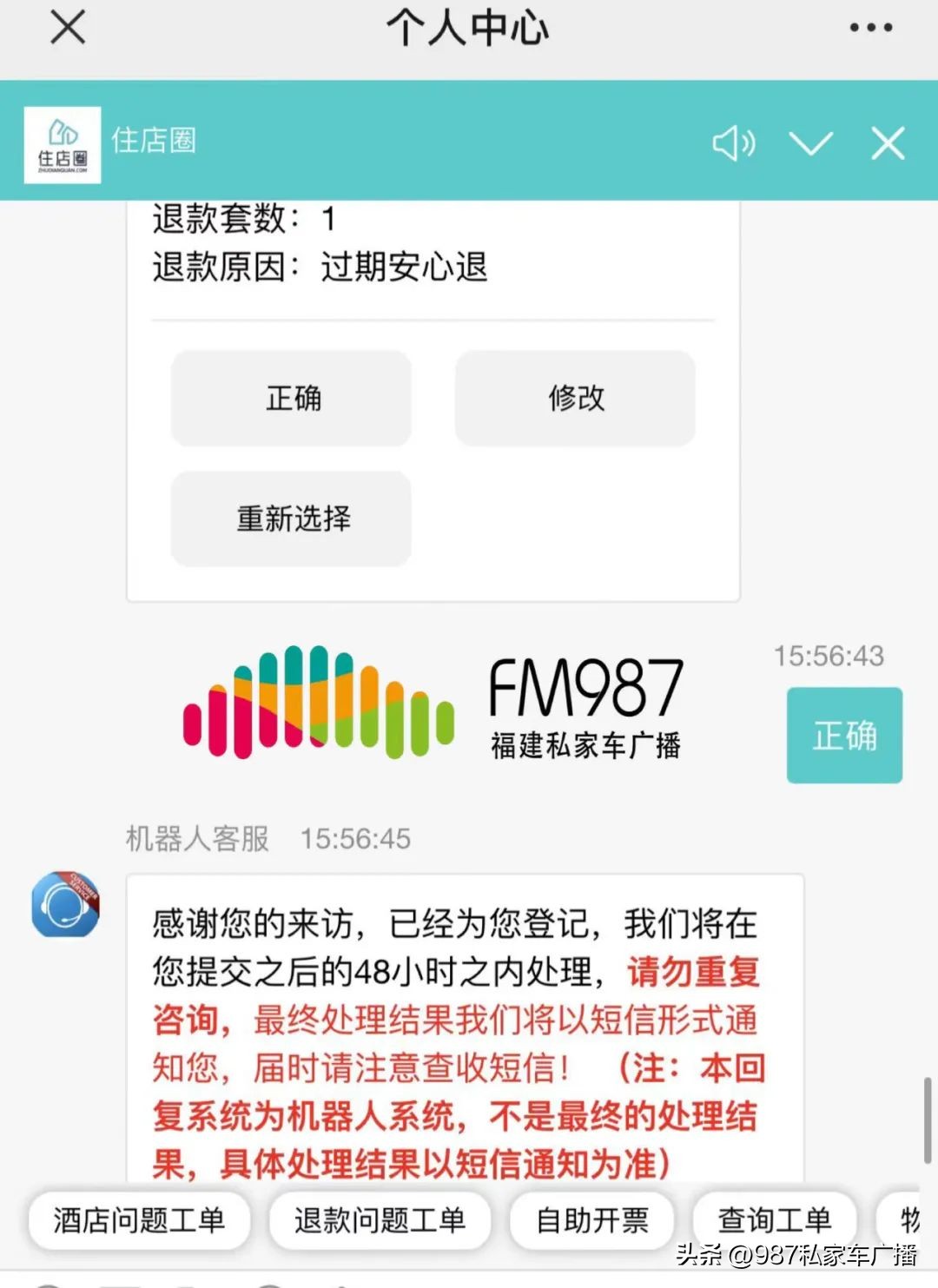The image size is (938, 1288).
Task: Click the teal 正确 sent message bubble
Action: click(843, 735)
